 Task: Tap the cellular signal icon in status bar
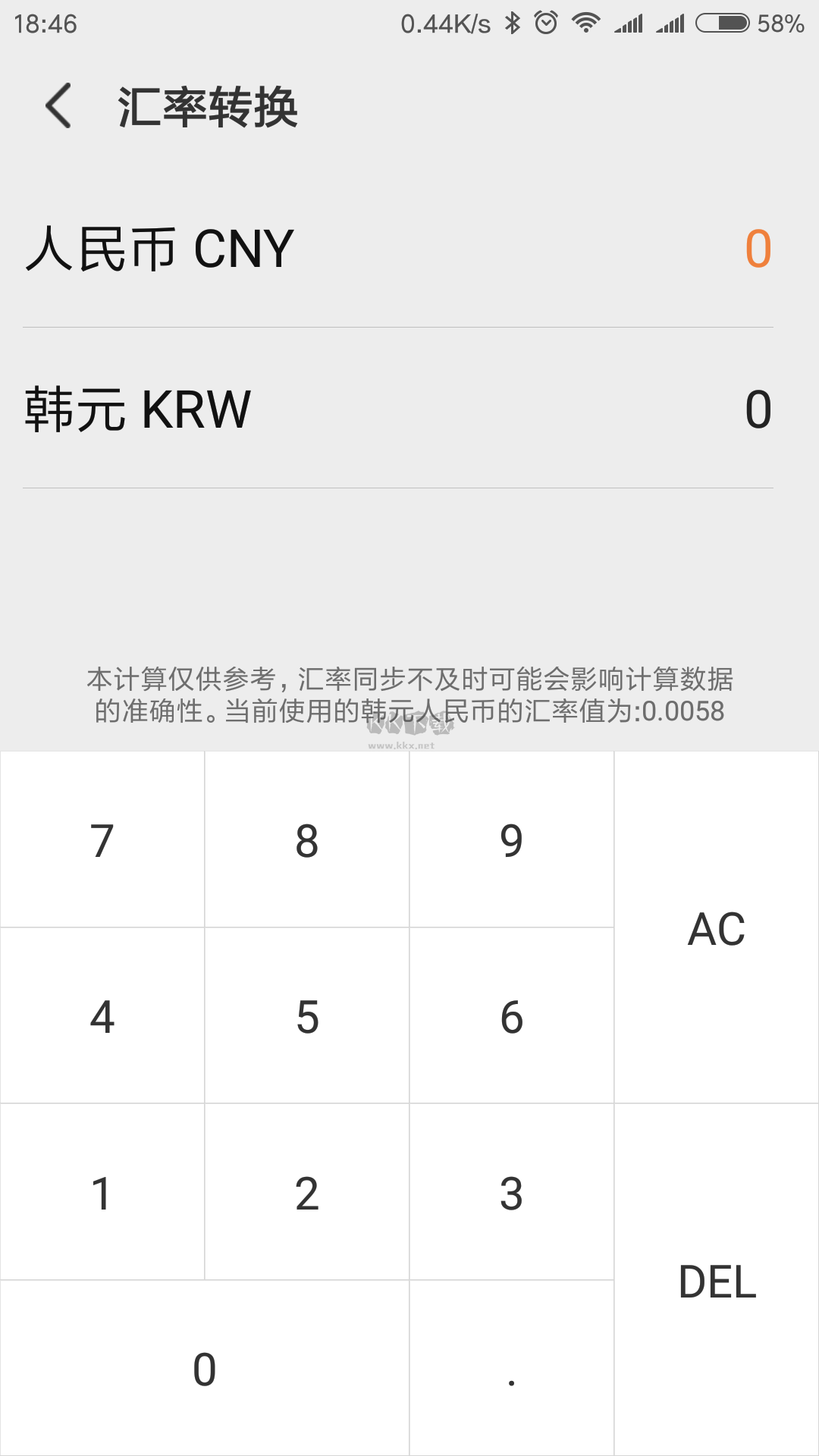[631, 23]
